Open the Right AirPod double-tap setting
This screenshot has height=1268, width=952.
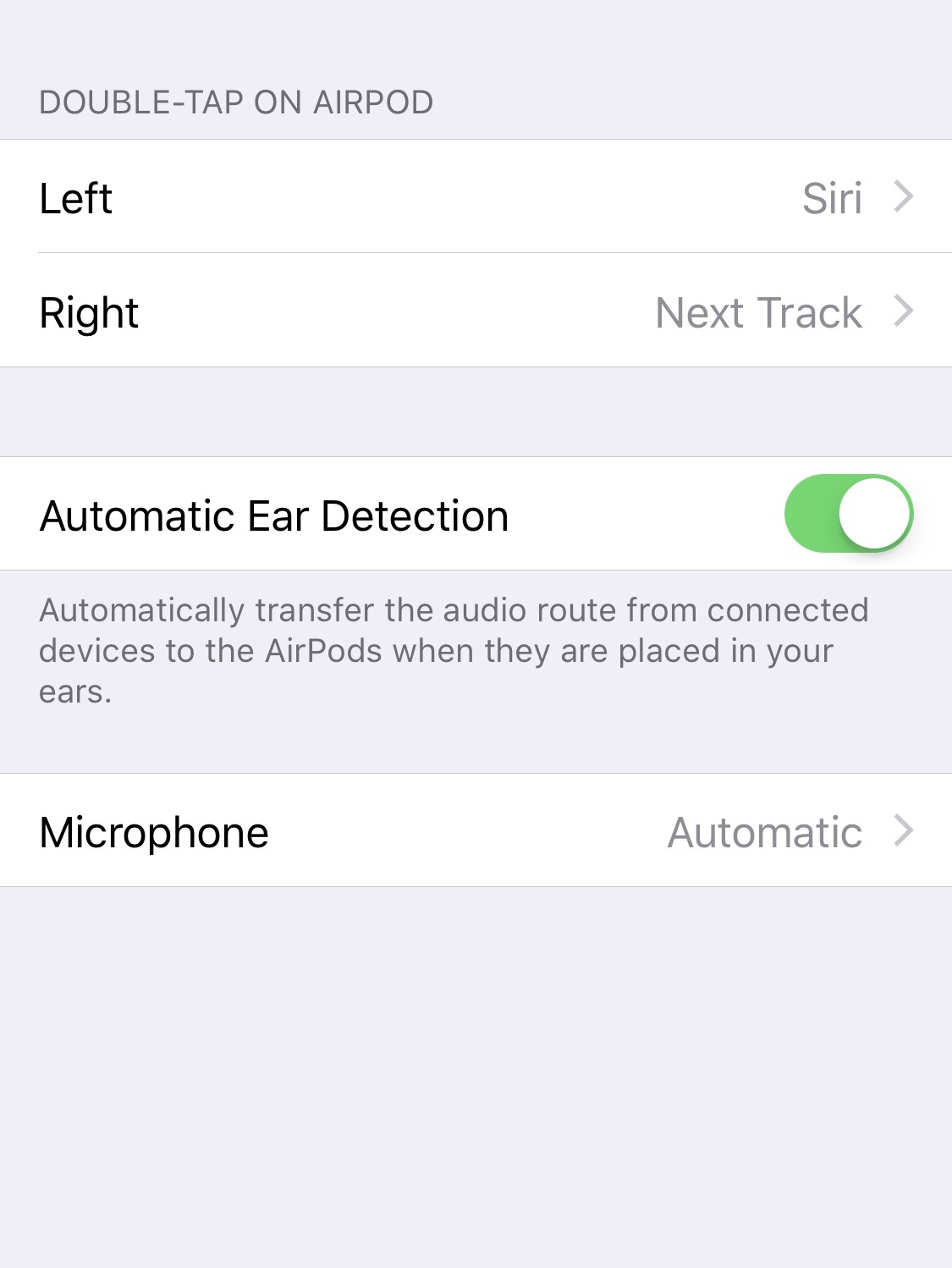tap(476, 311)
